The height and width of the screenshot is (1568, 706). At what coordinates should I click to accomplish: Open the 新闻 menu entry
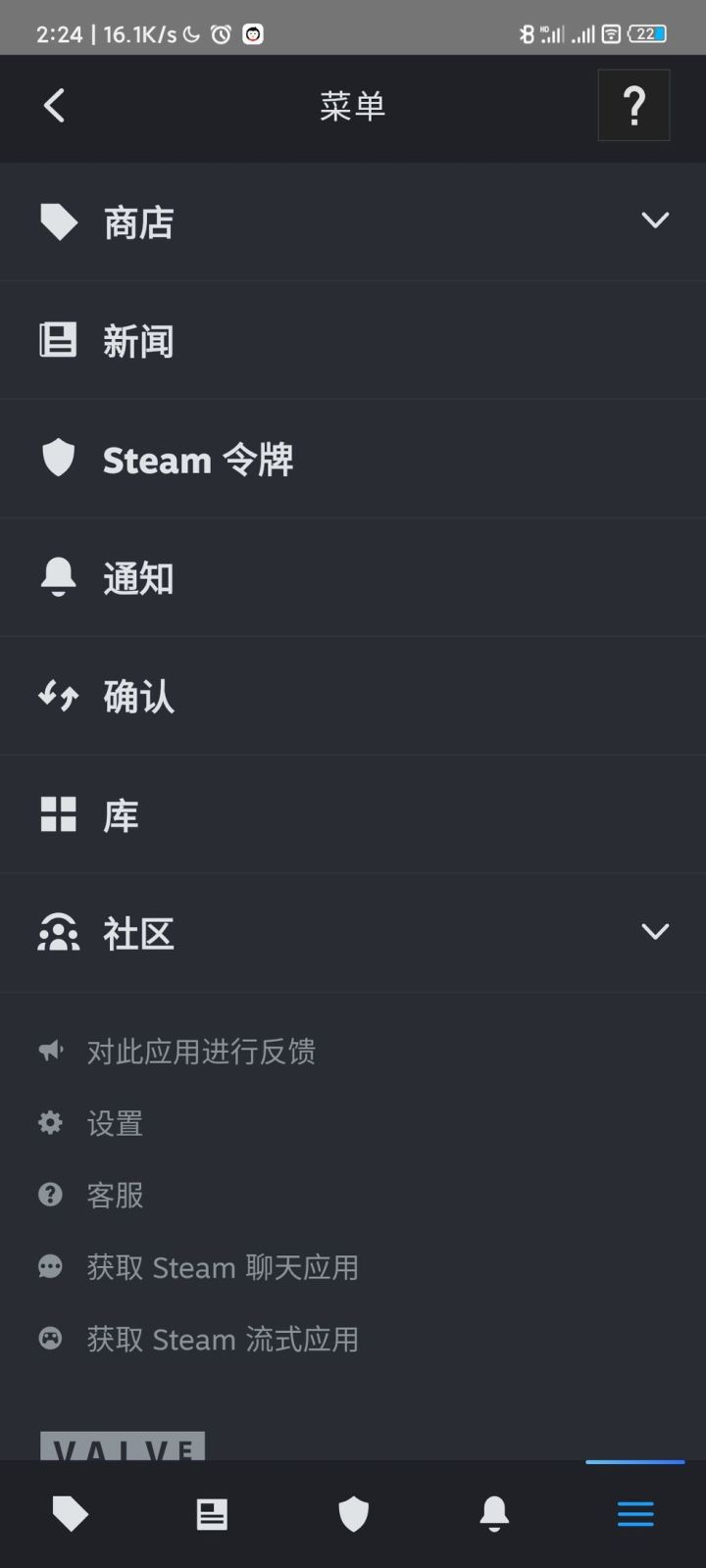pyautogui.click(x=138, y=340)
